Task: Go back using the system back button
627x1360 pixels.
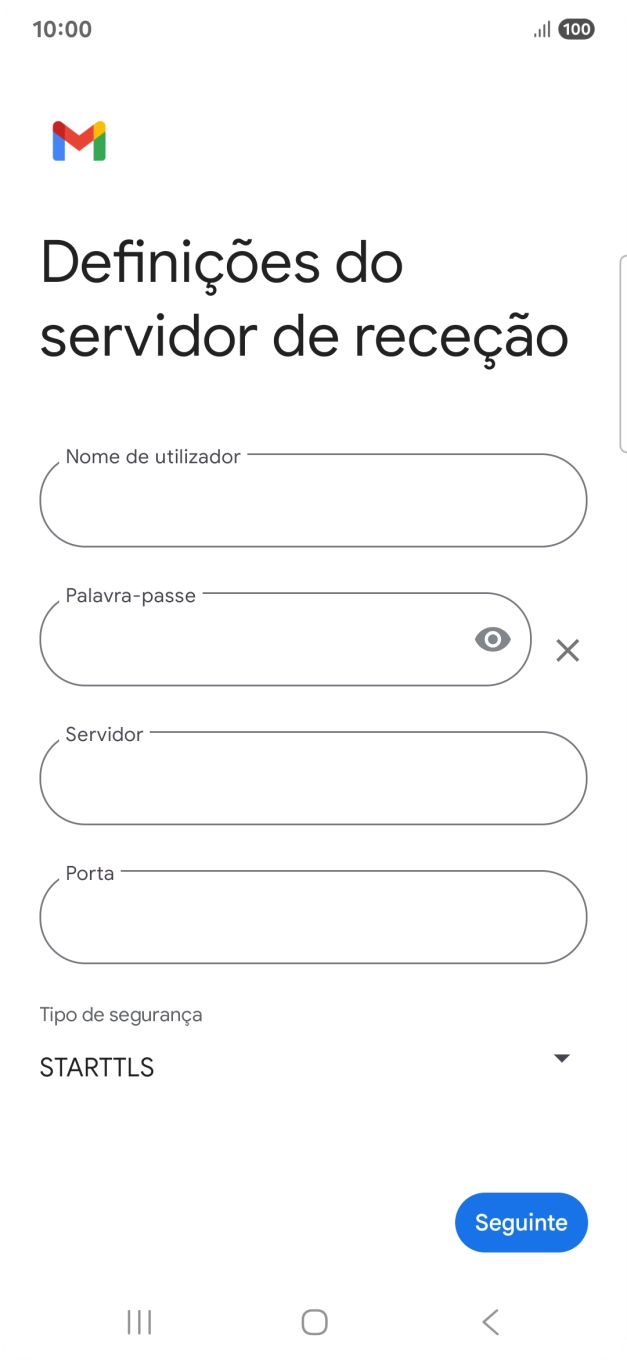Action: [490, 1322]
